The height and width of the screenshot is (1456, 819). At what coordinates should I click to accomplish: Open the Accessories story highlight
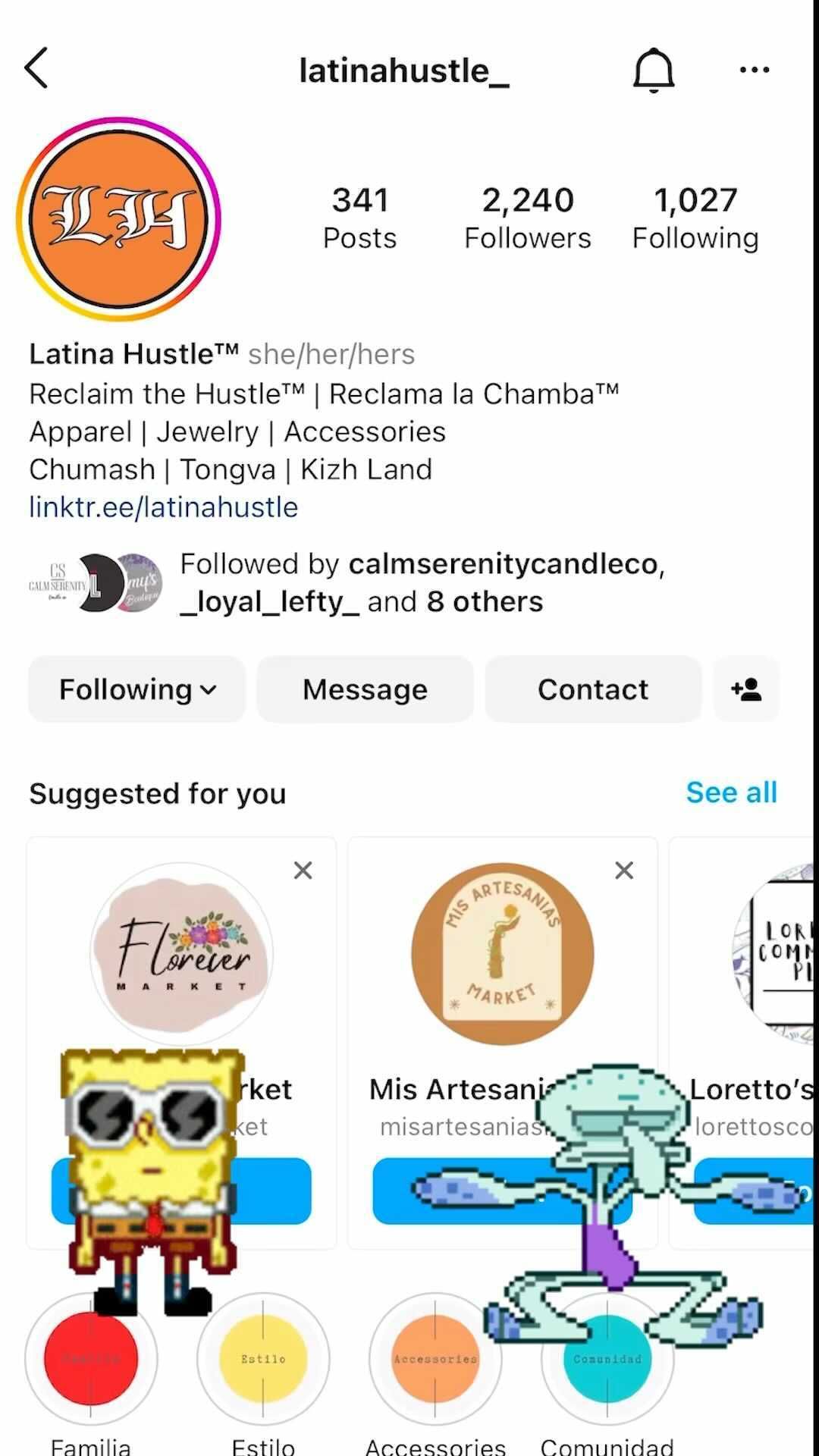pos(435,1359)
